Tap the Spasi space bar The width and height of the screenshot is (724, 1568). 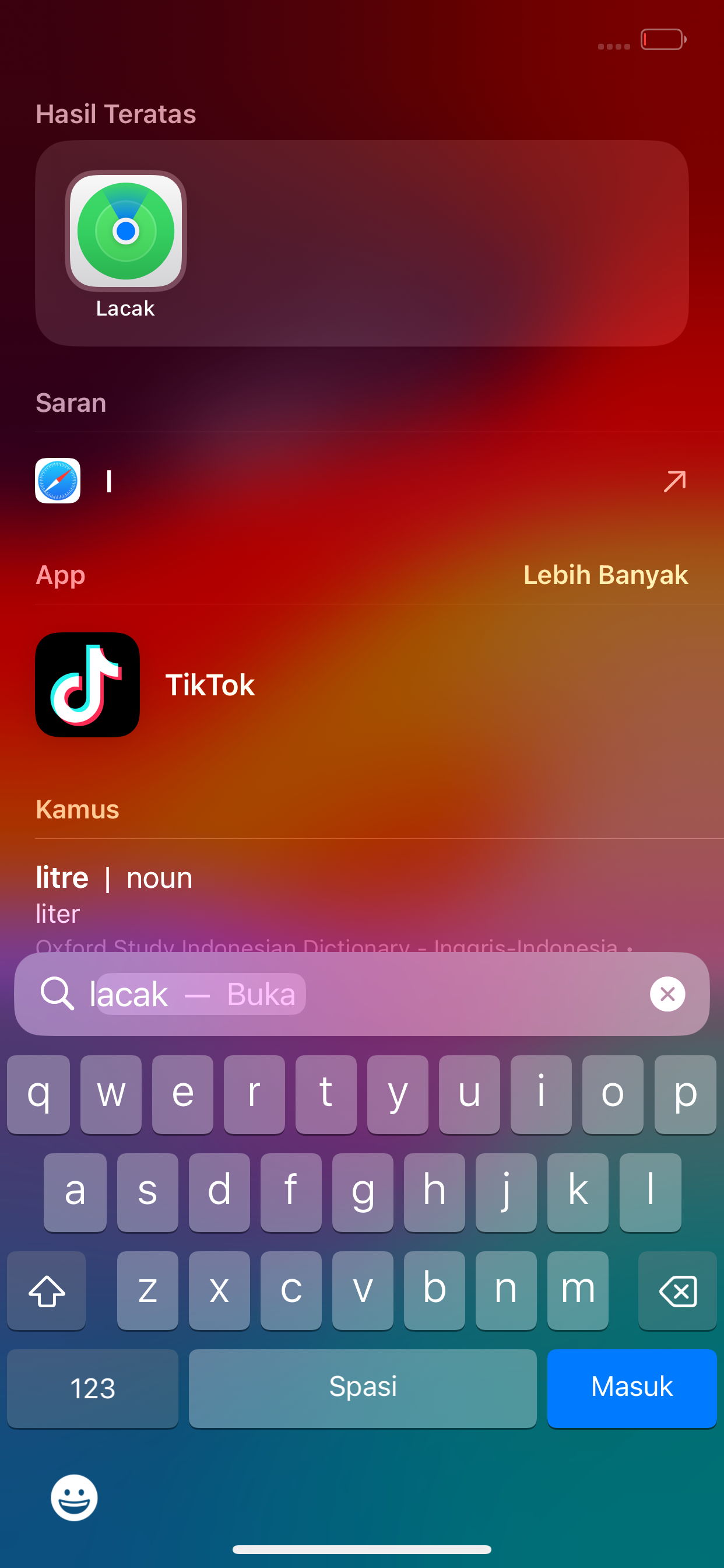point(363,1387)
